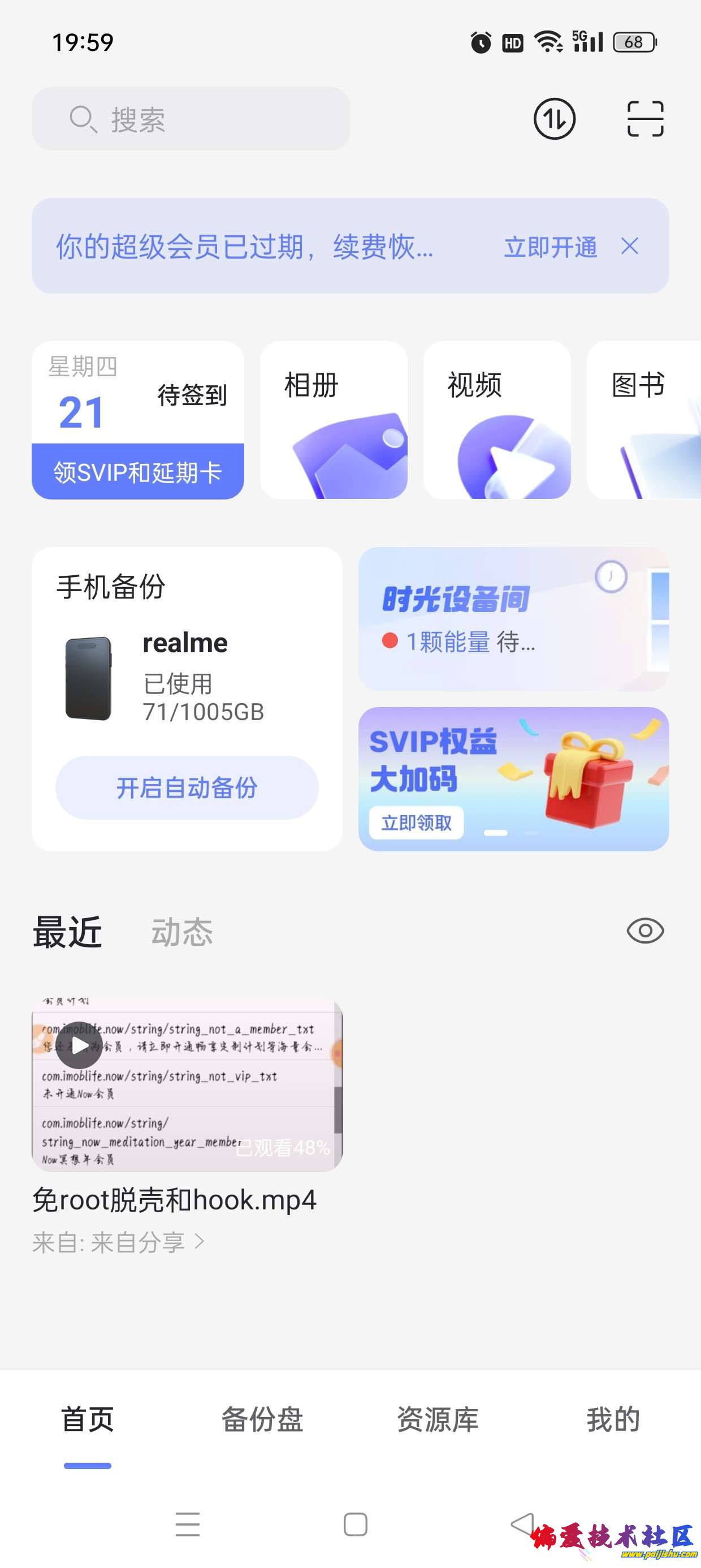Tap the scan QR code icon
This screenshot has height=1568, width=701.
tap(647, 119)
